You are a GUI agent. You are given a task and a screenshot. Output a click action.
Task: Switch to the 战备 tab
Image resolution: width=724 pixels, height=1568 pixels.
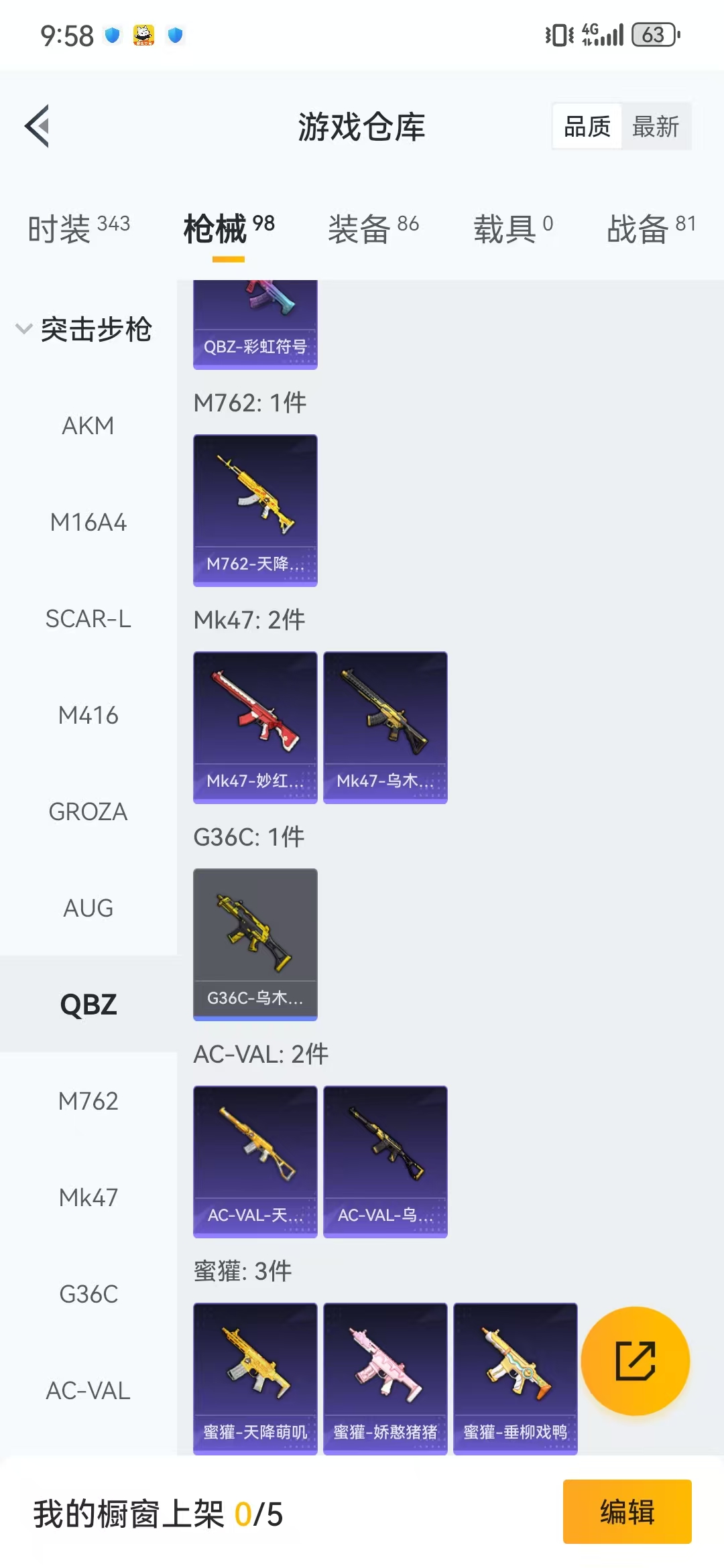[650, 229]
